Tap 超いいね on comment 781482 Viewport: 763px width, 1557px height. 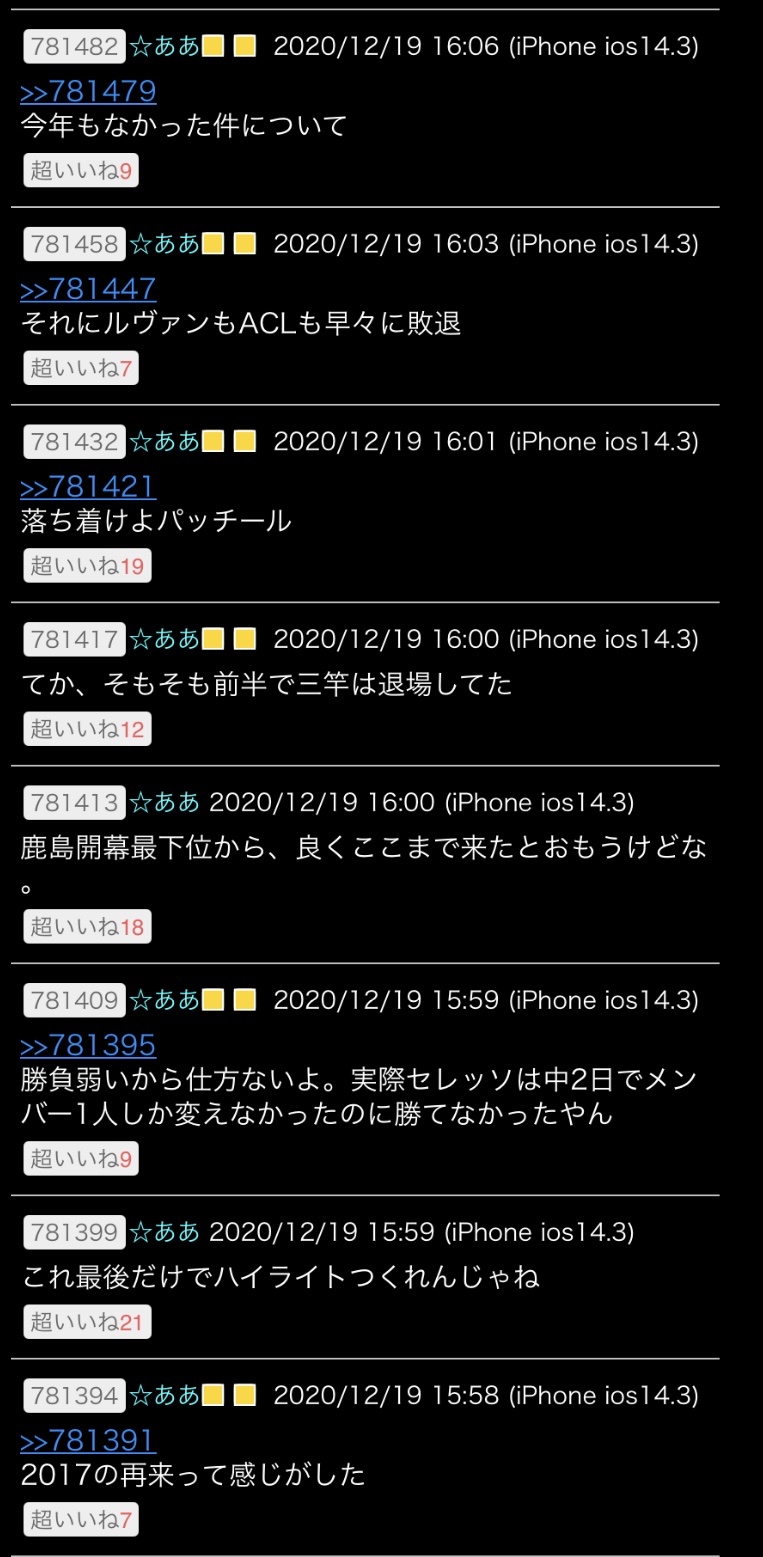[x=80, y=171]
